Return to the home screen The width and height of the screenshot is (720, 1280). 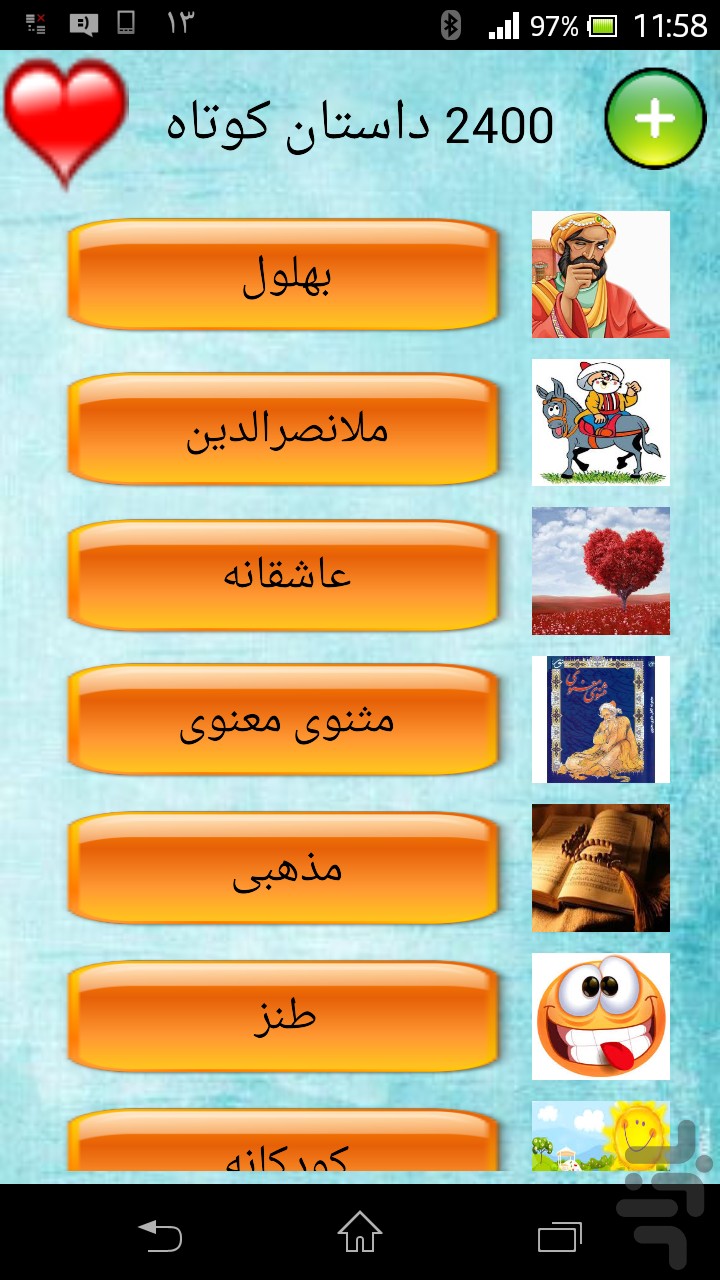360,1233
